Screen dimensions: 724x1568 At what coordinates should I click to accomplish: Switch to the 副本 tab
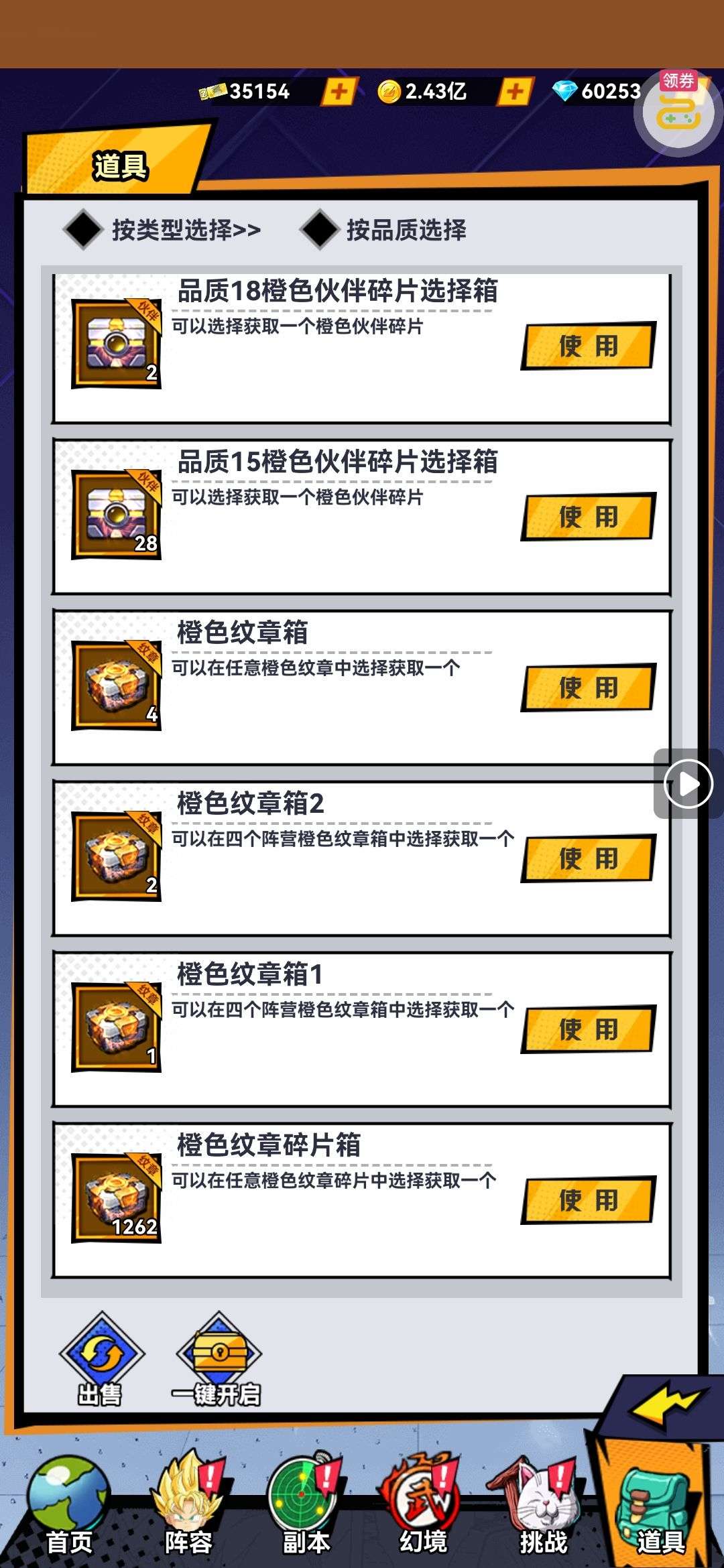(306, 1508)
